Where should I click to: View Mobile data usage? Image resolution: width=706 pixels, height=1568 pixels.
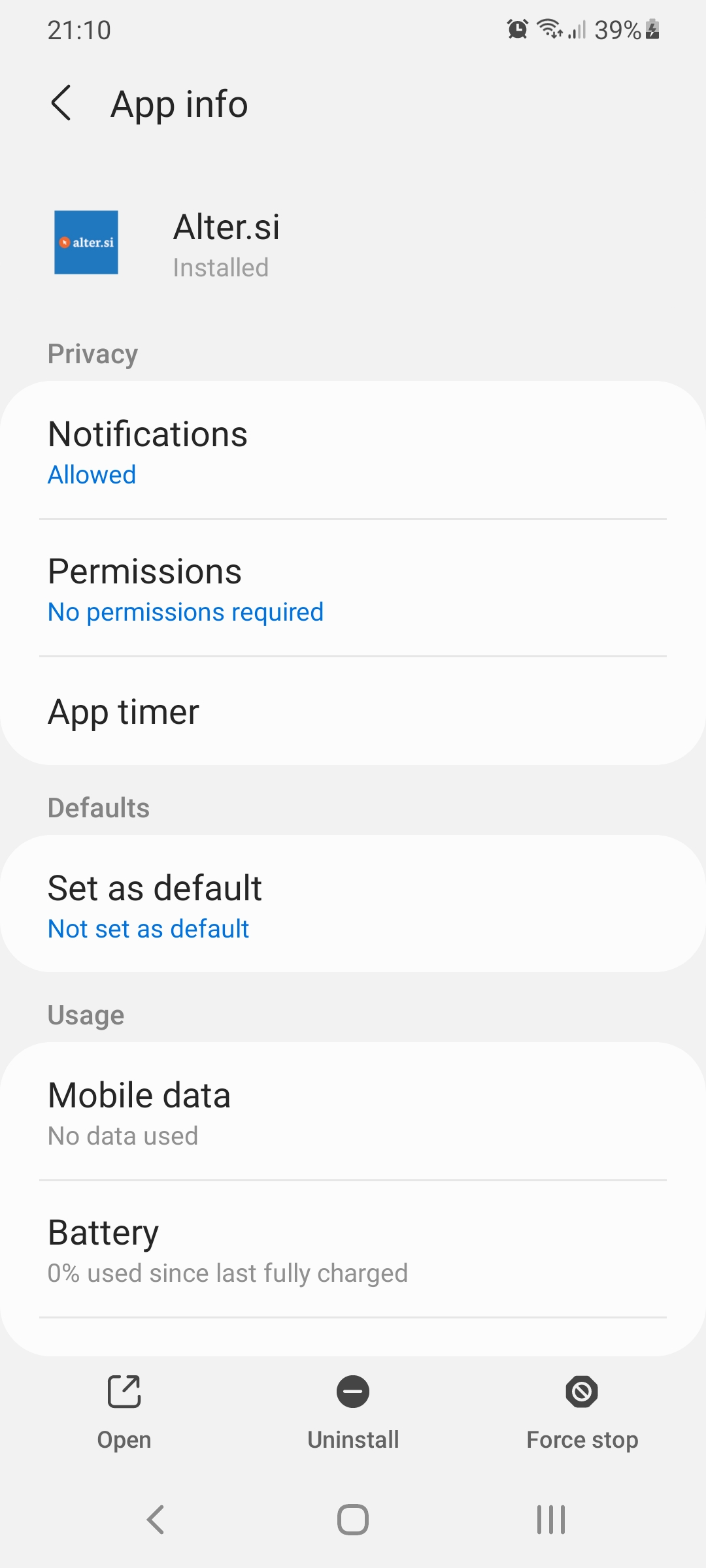click(x=353, y=1112)
